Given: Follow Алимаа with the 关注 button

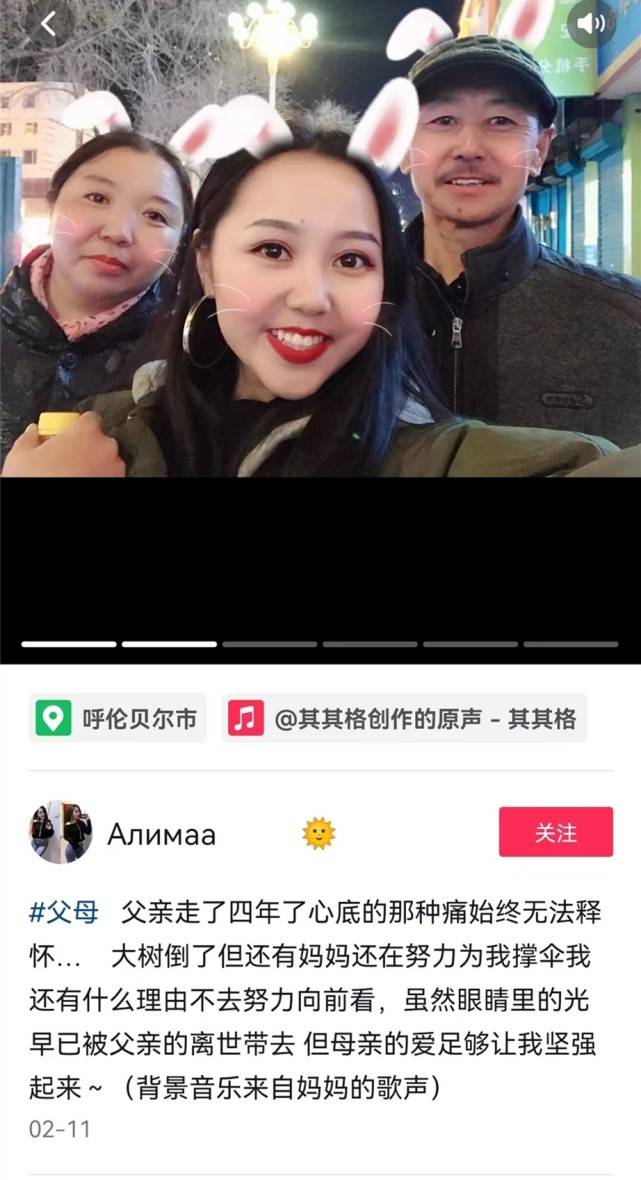Looking at the screenshot, I should click(556, 832).
